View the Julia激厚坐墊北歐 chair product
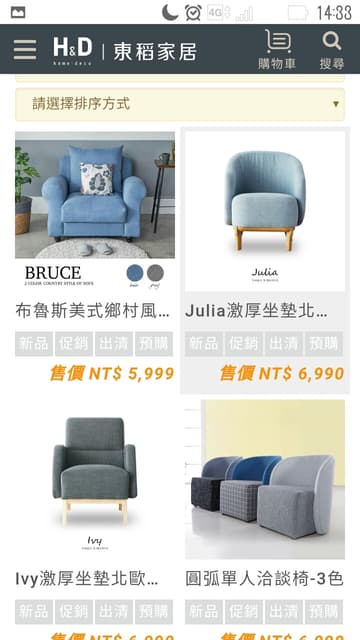 265,211
